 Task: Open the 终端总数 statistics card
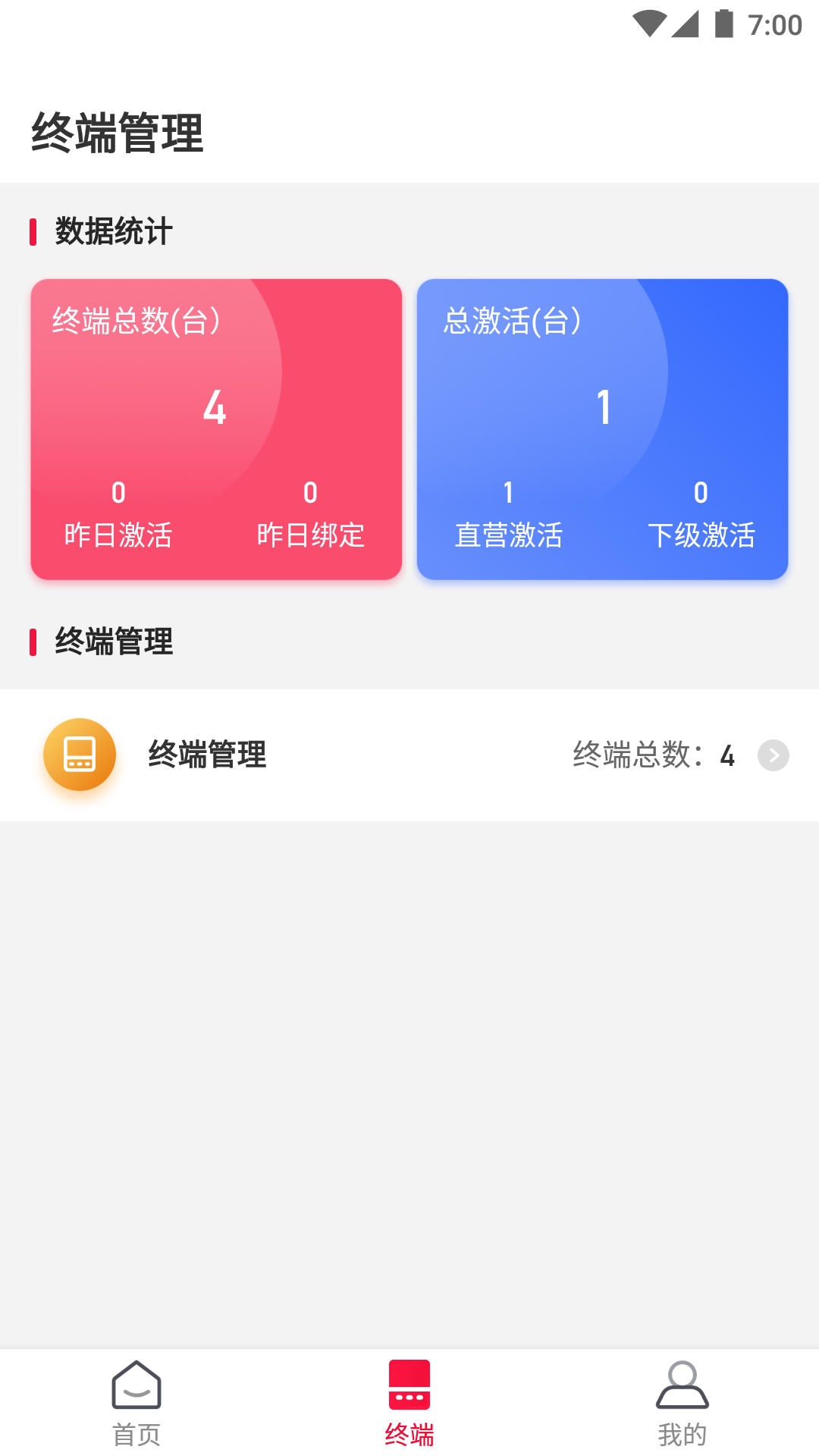tap(216, 429)
